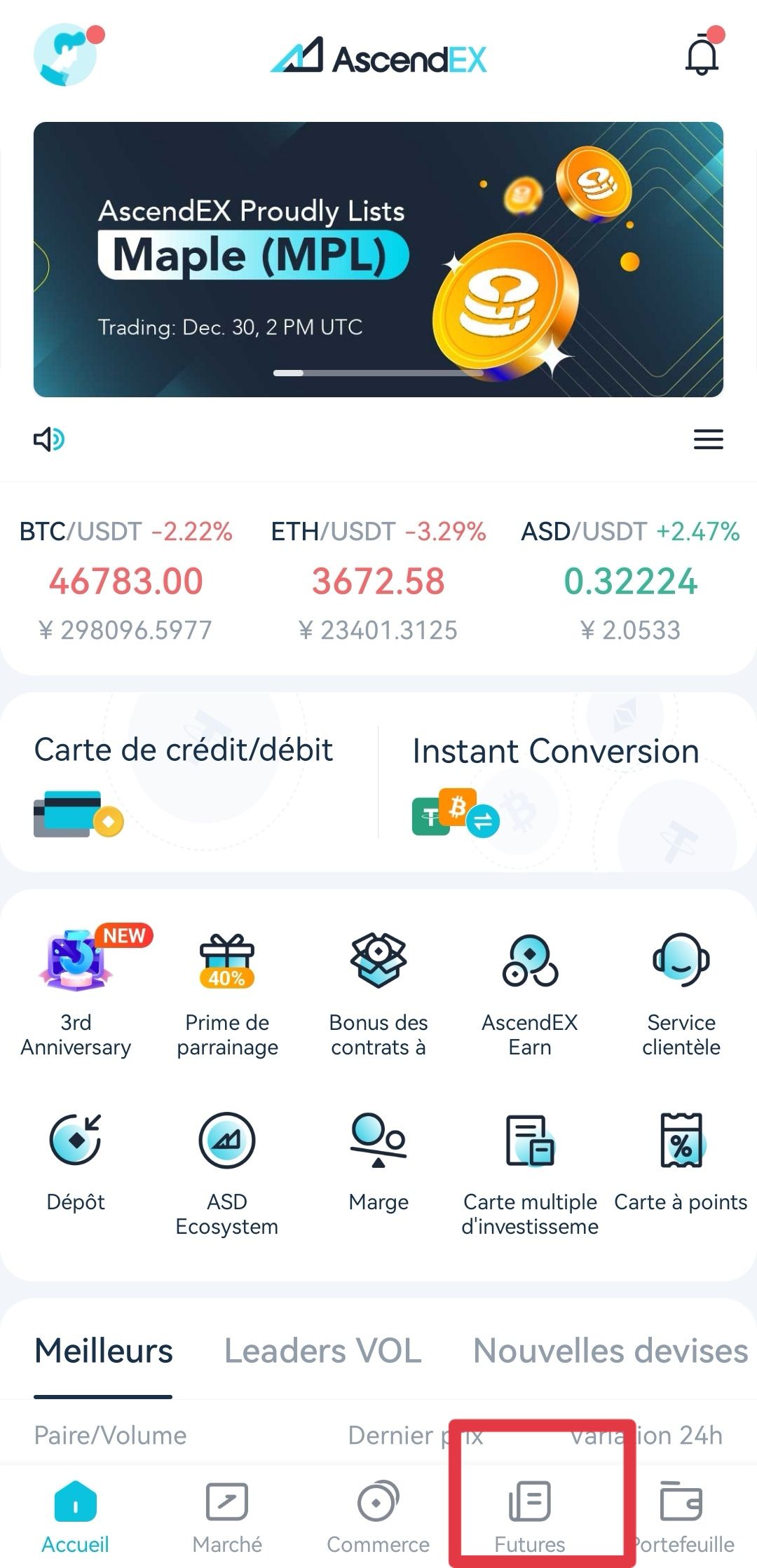This screenshot has width=757, height=1568.
Task: Switch to Leaders VOL tab
Action: [x=322, y=1351]
